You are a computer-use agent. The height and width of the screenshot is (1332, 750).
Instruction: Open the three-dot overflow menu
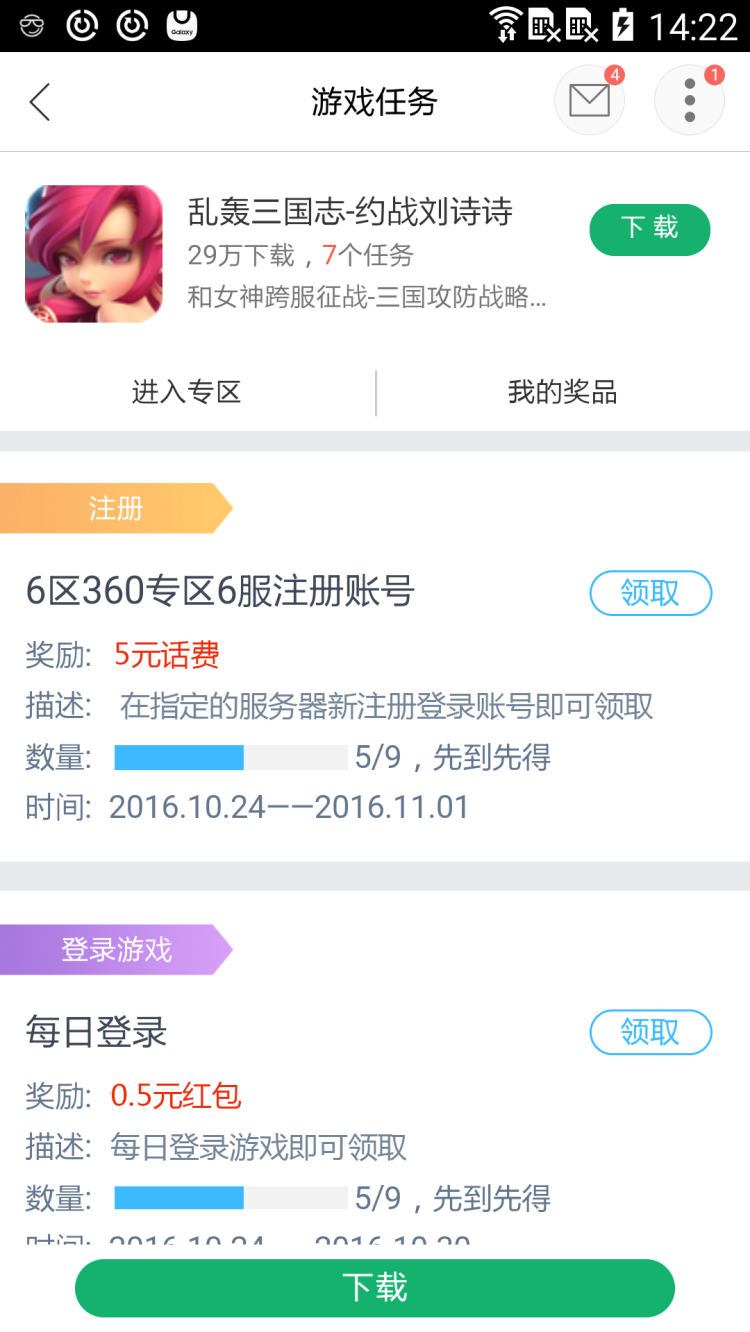(689, 101)
